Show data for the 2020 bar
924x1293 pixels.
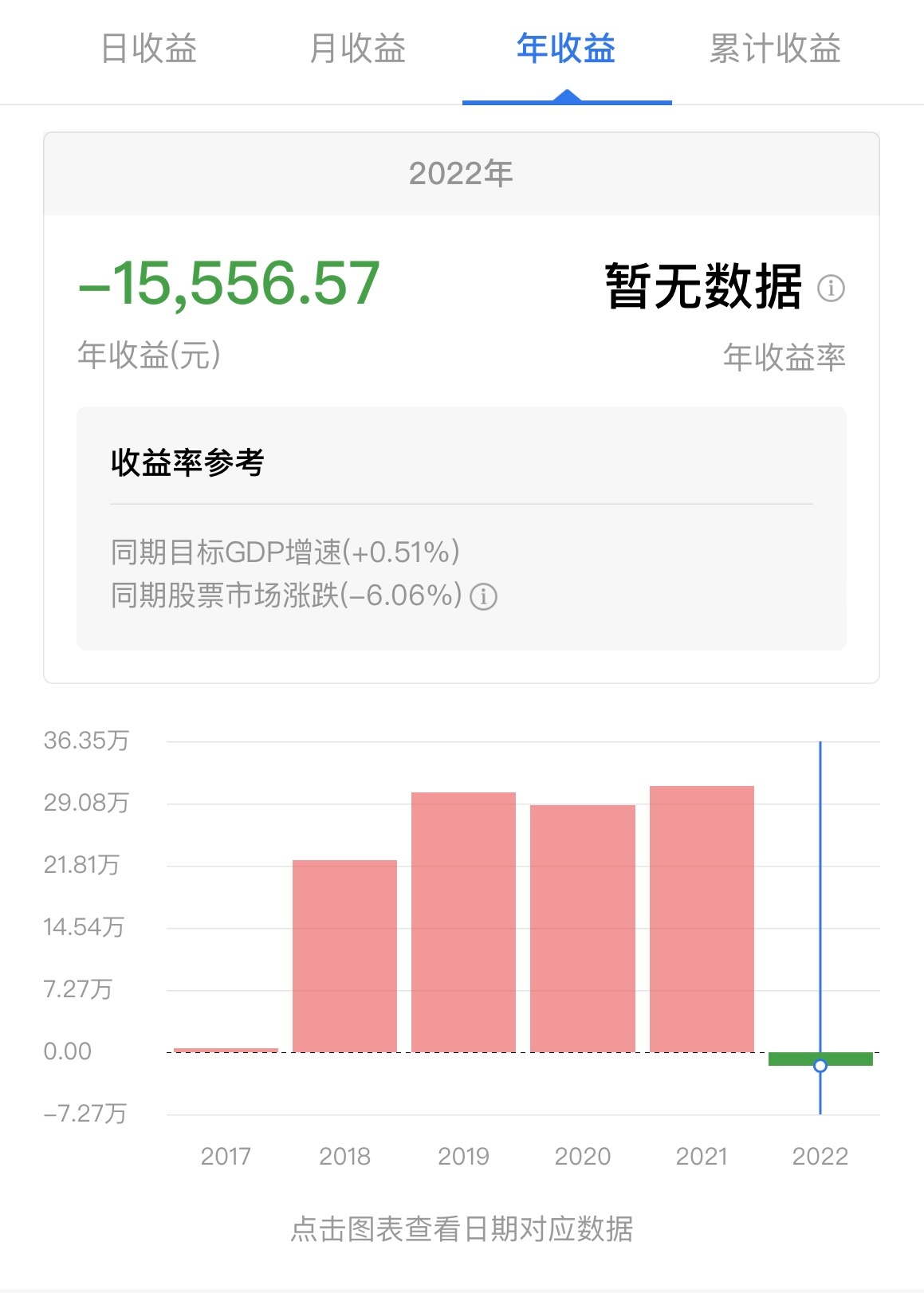583,928
